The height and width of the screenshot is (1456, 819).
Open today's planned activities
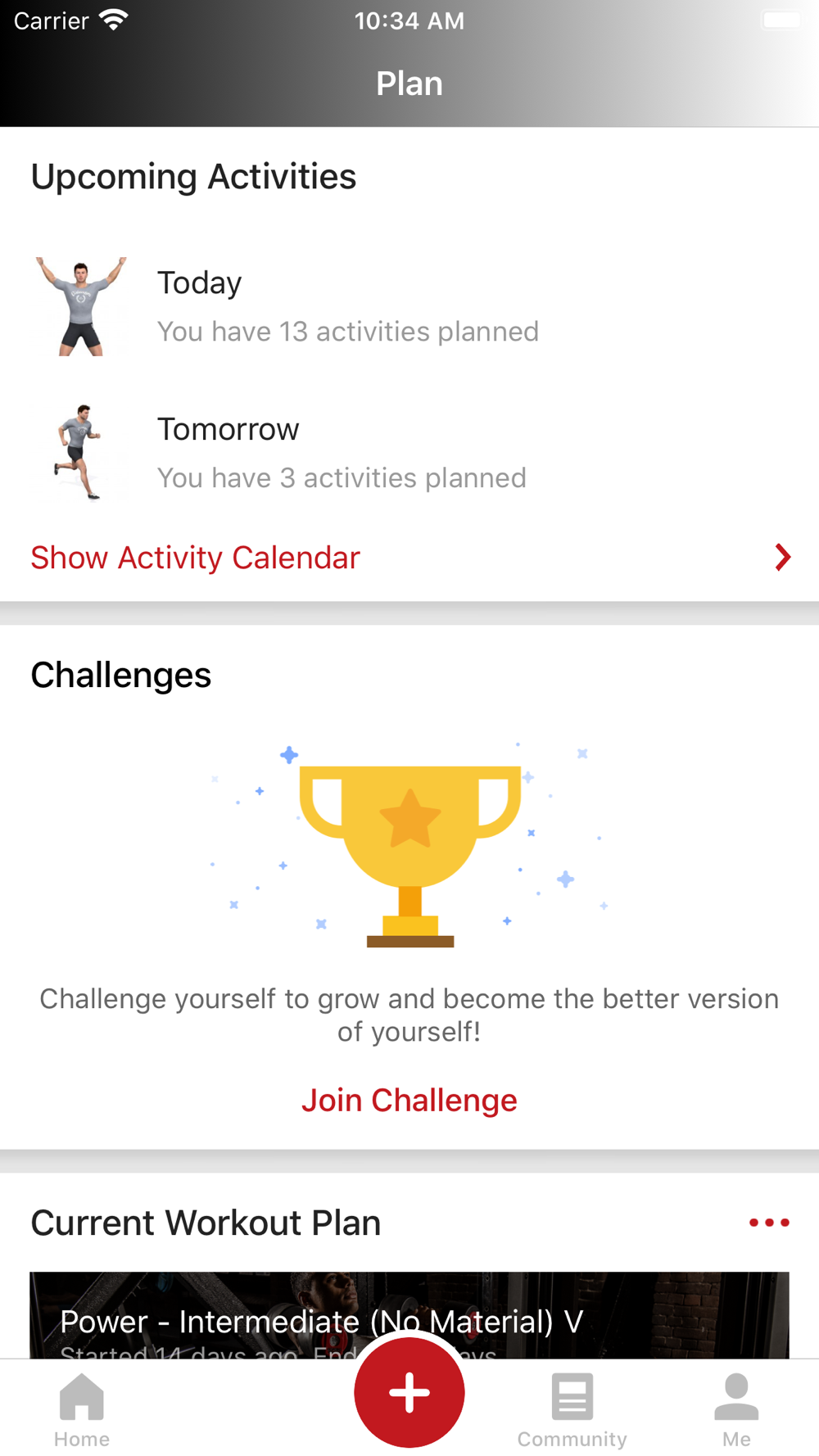pos(347,306)
